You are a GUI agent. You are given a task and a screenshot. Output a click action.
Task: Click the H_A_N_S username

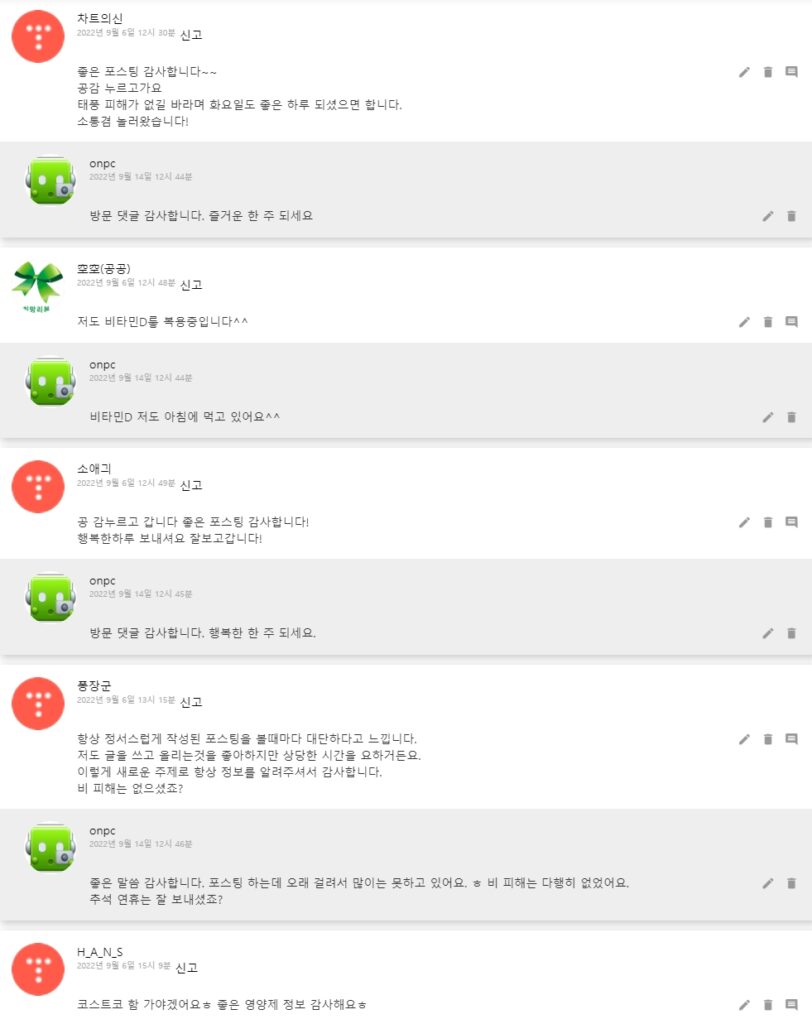[101, 953]
